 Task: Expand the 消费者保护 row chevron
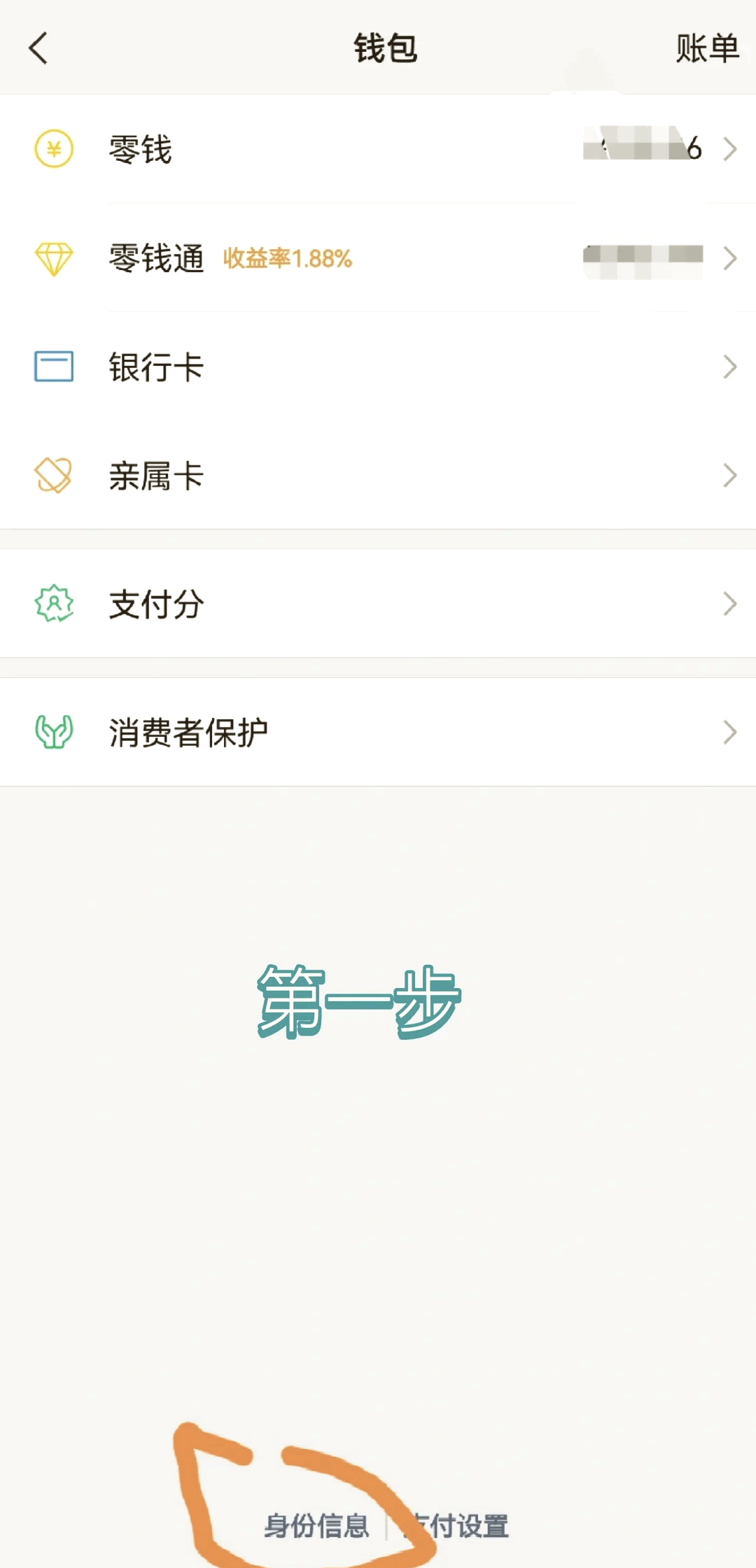730,730
